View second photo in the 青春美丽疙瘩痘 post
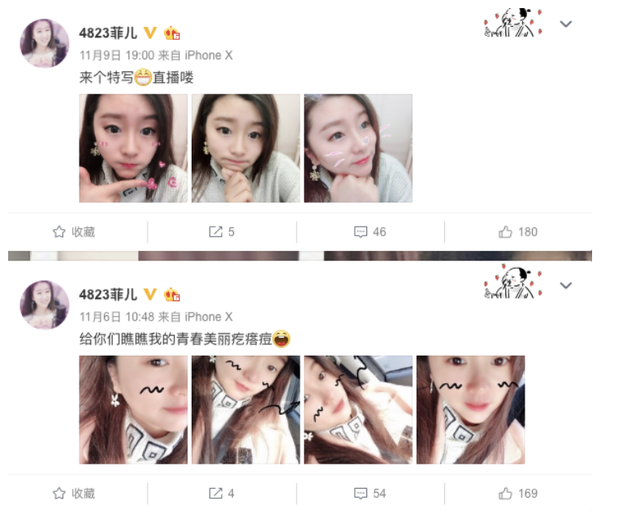Viewport: 640px width, 518px height. [246, 410]
